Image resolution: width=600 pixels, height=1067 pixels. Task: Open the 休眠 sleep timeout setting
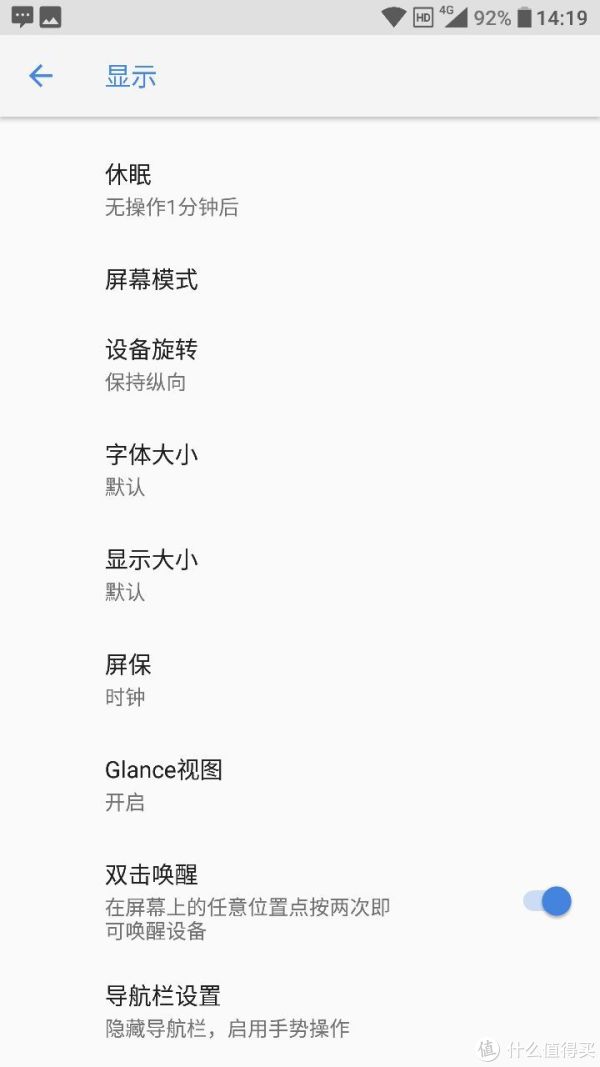(300, 190)
